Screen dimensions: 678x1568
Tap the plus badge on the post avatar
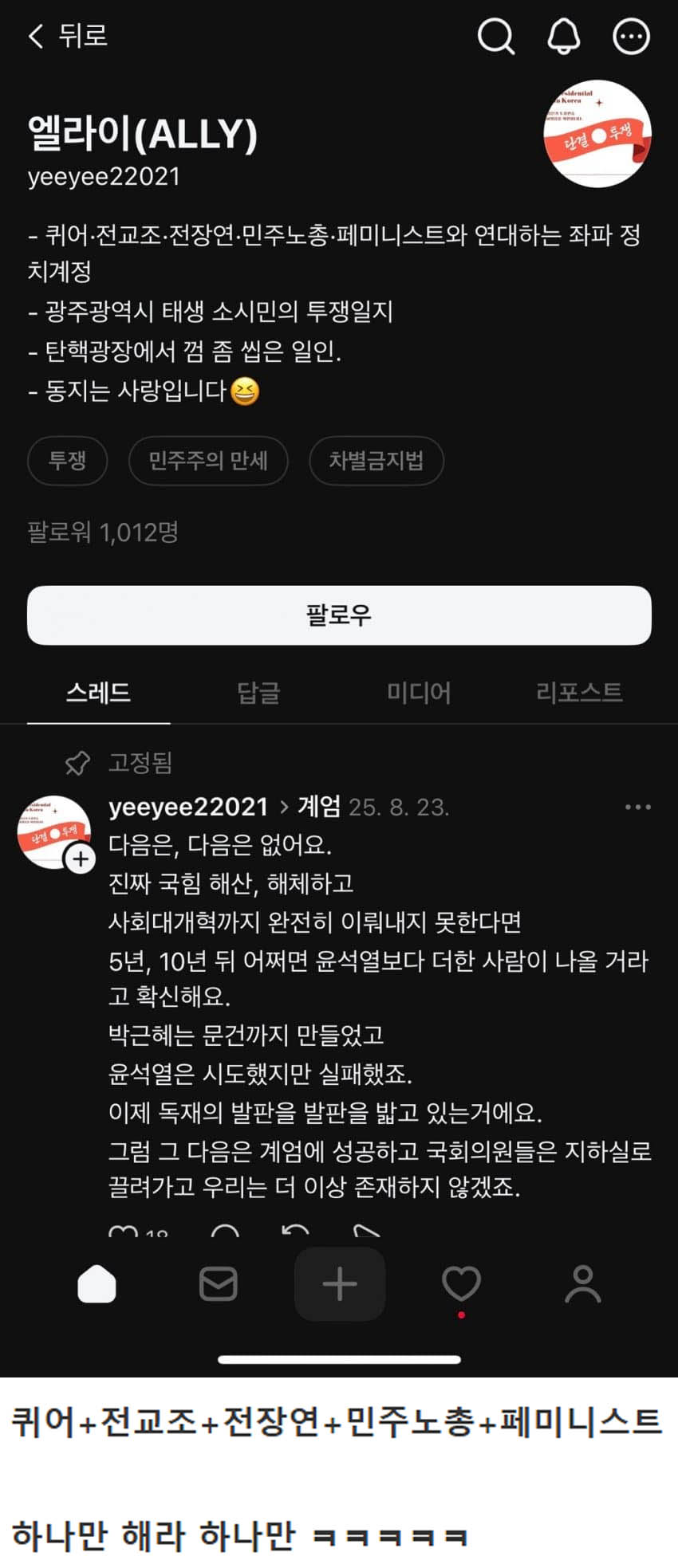[81, 859]
